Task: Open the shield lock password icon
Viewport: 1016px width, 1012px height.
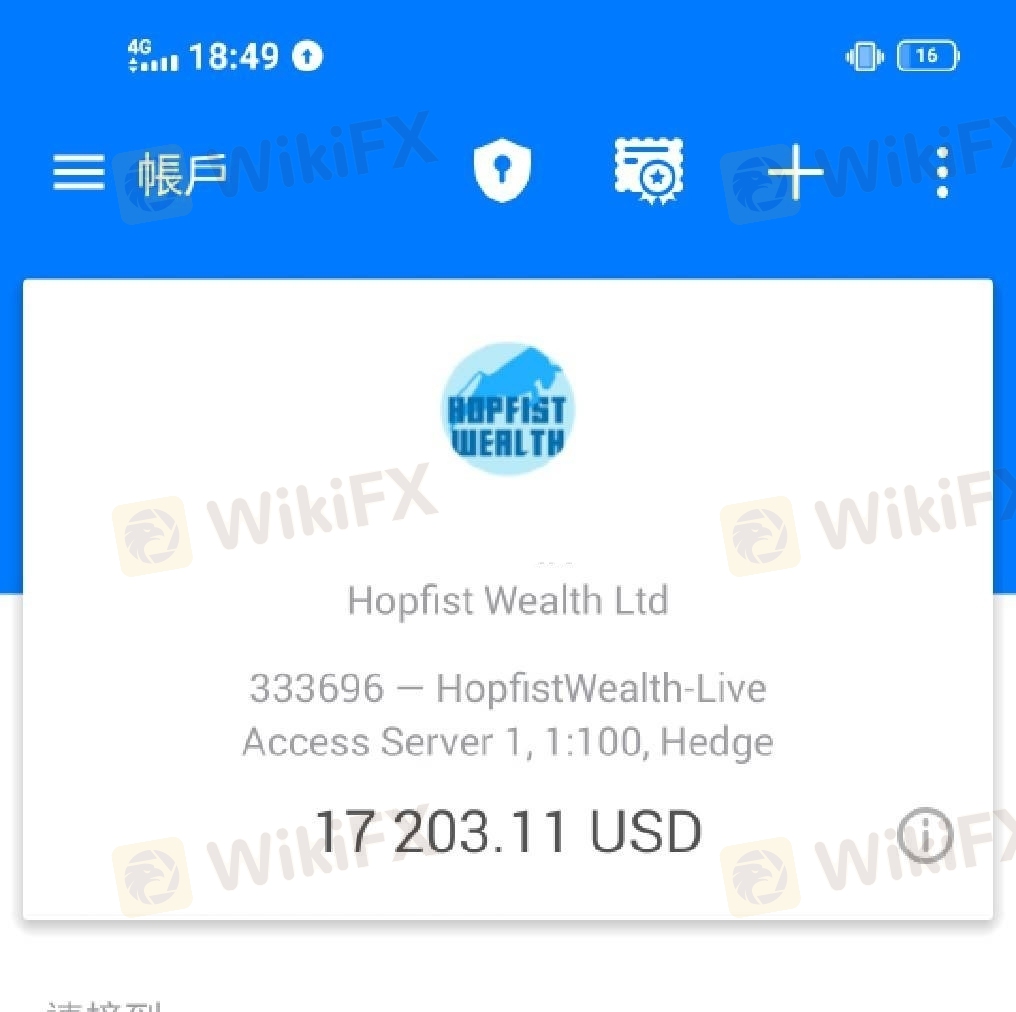Action: click(x=501, y=172)
